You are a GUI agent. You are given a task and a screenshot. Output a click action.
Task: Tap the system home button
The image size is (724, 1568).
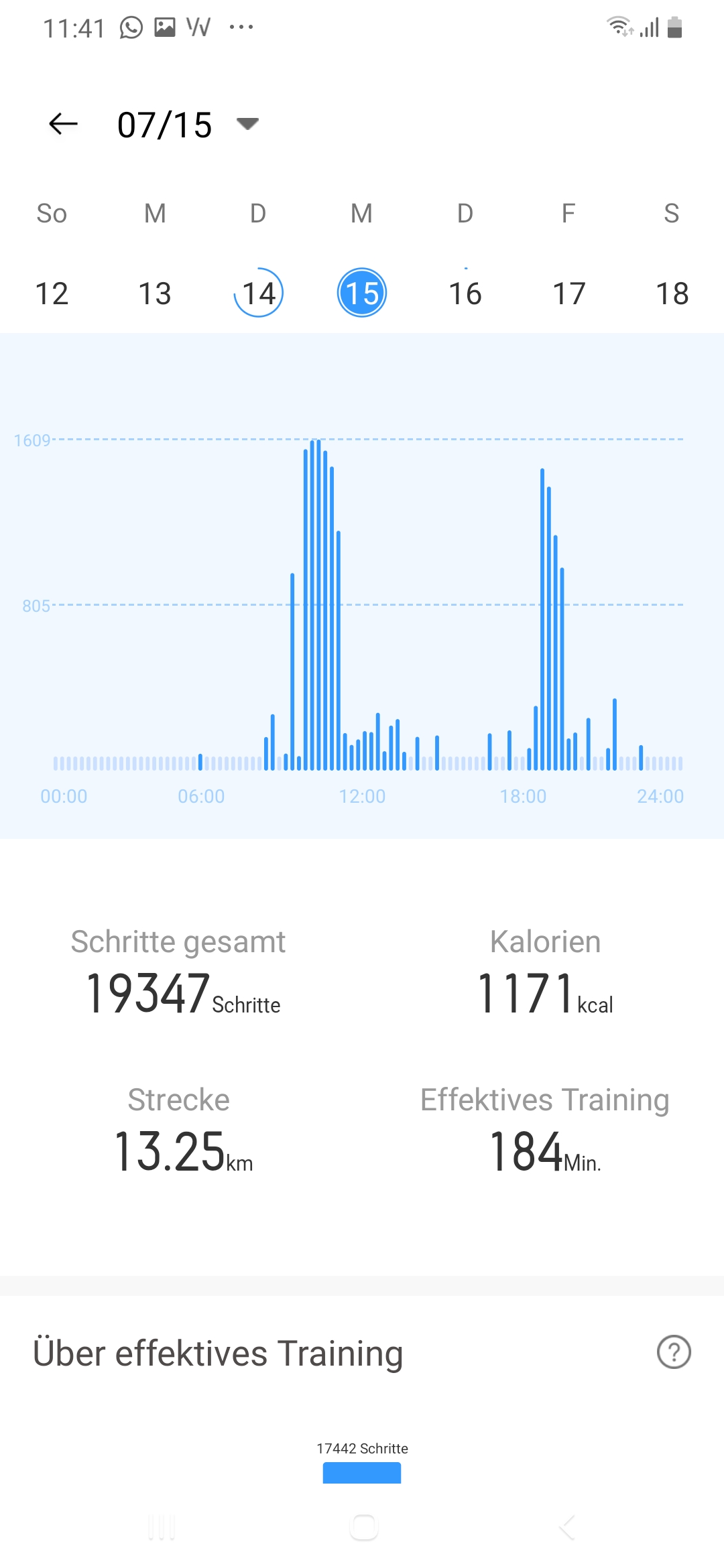click(x=363, y=1527)
